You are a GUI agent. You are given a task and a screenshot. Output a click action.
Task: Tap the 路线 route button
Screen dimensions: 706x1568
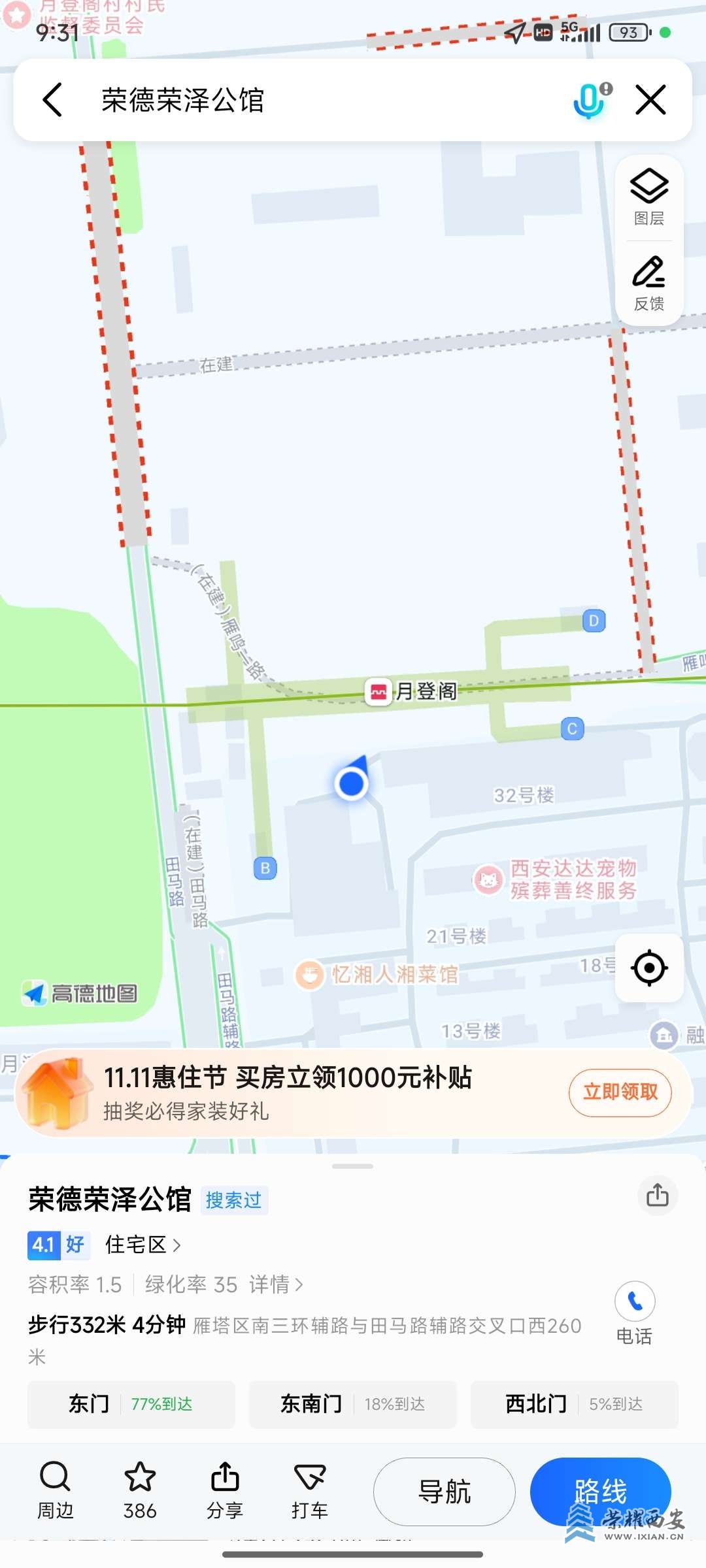pyautogui.click(x=600, y=1492)
